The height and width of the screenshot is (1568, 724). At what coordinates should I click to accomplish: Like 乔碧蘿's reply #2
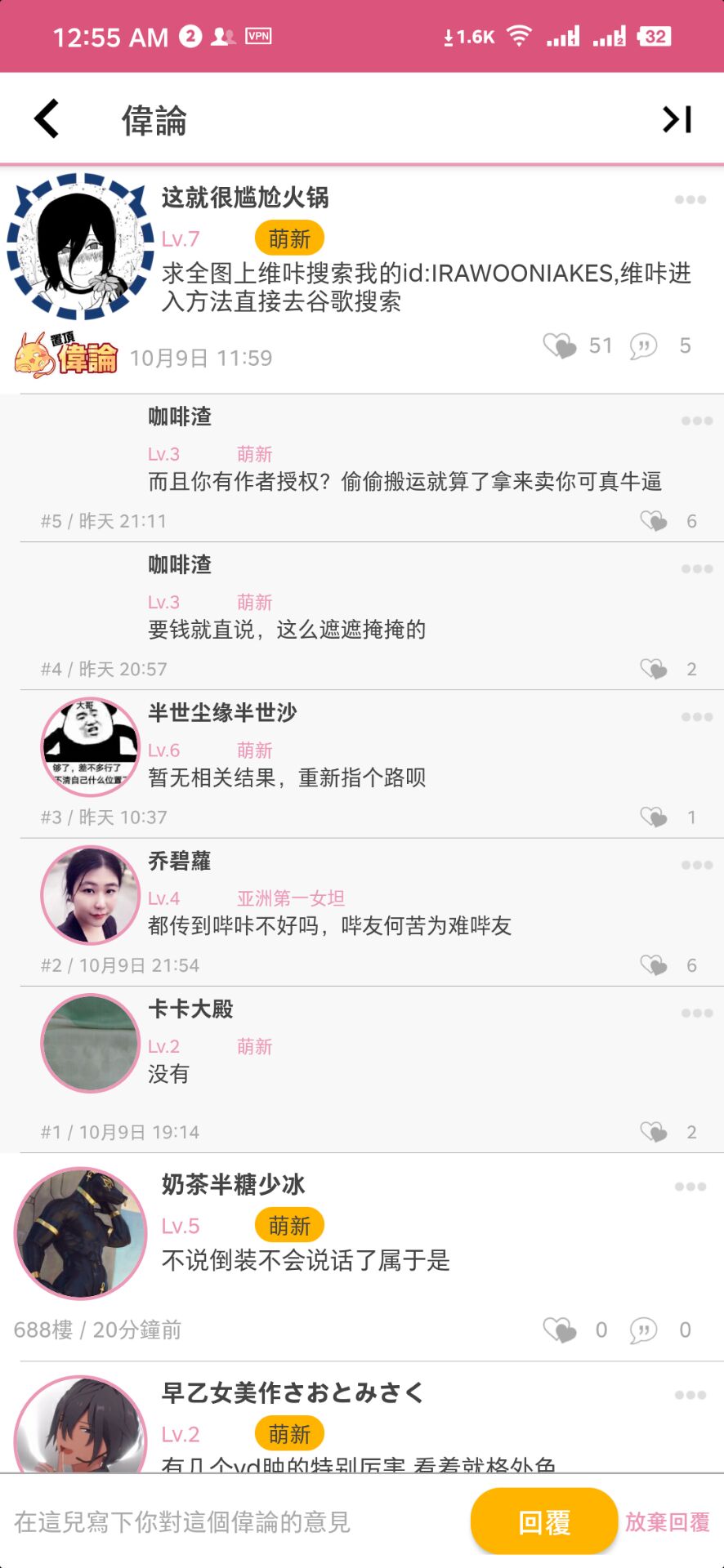[x=654, y=965]
